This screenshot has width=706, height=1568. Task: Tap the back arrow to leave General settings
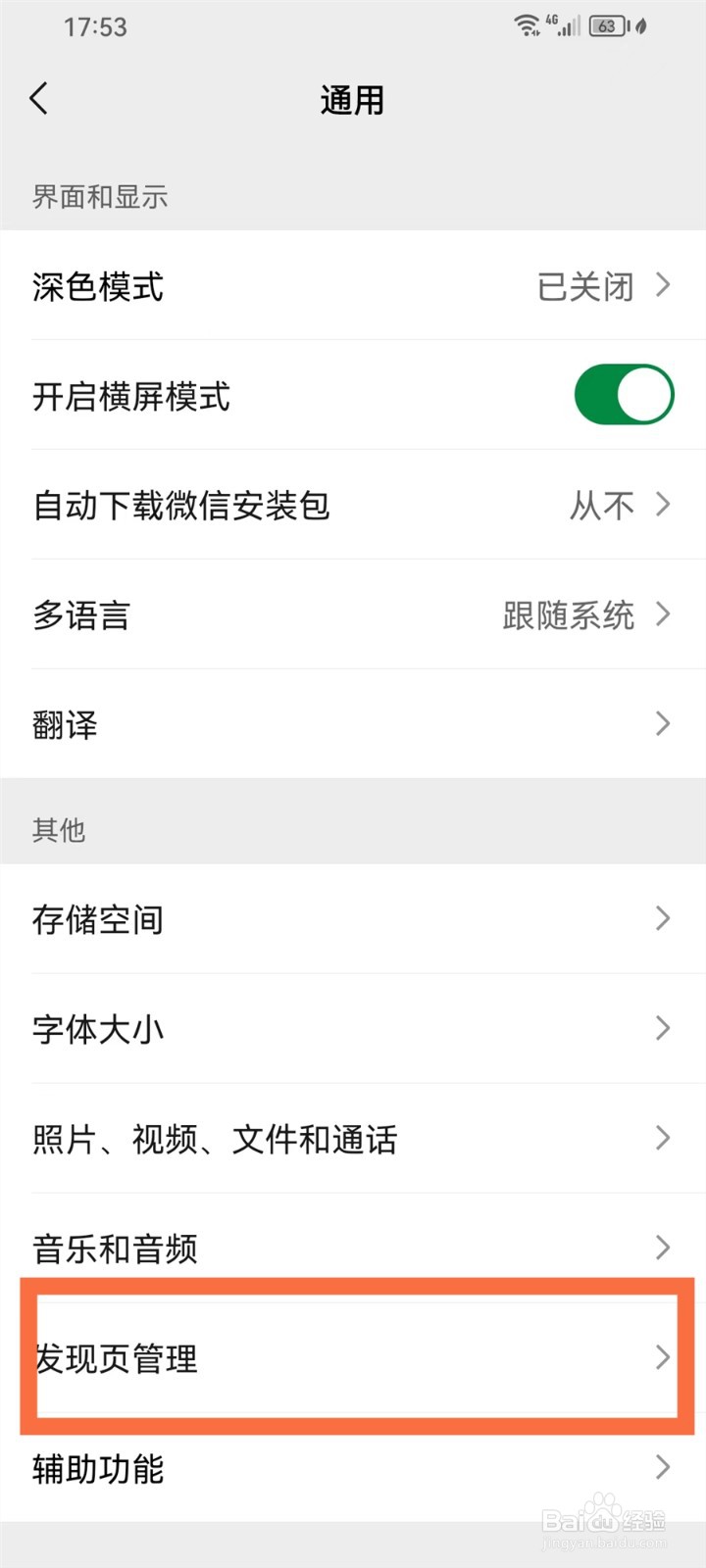(x=39, y=99)
